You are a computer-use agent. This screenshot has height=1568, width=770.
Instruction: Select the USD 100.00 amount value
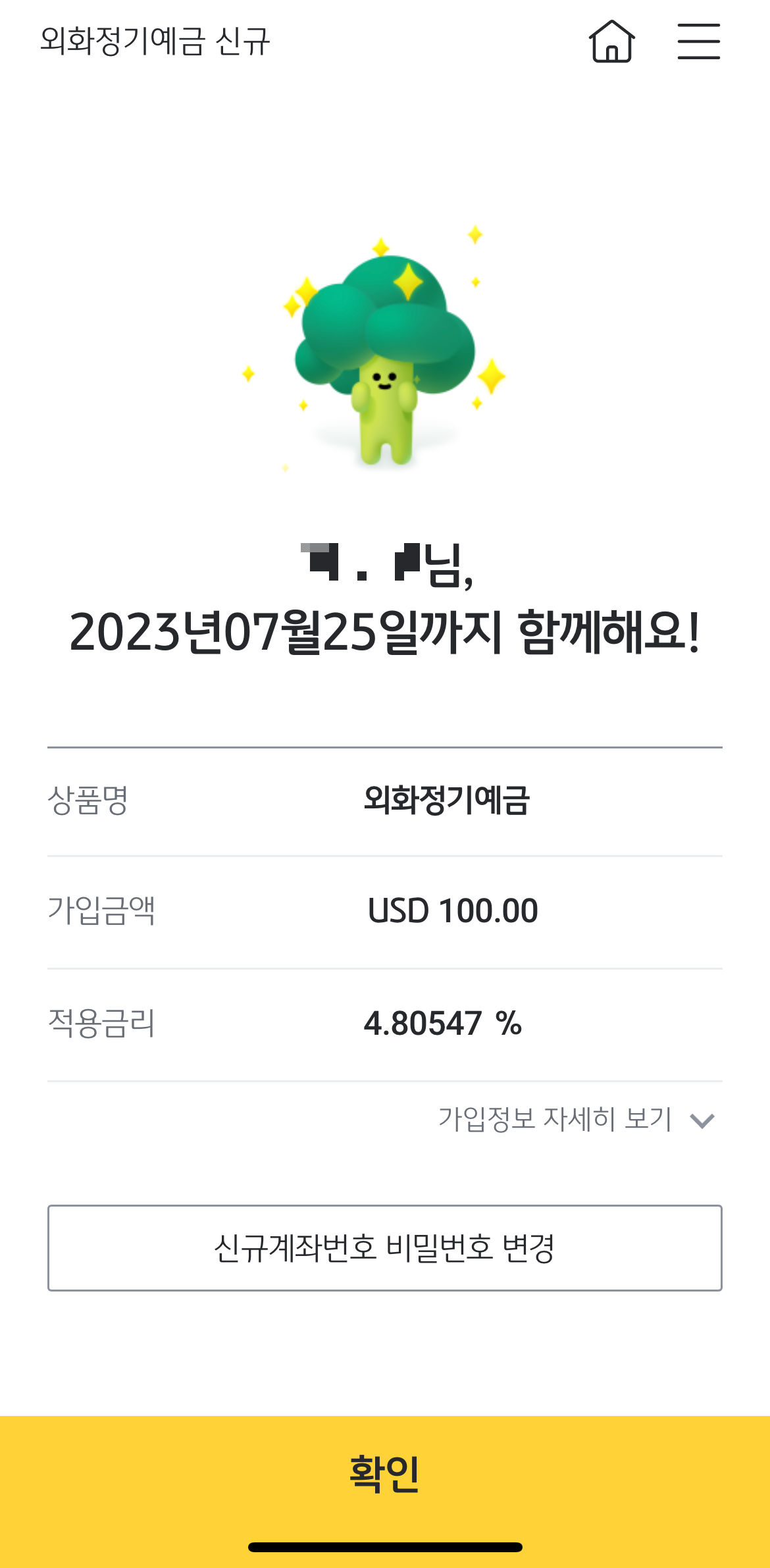453,910
